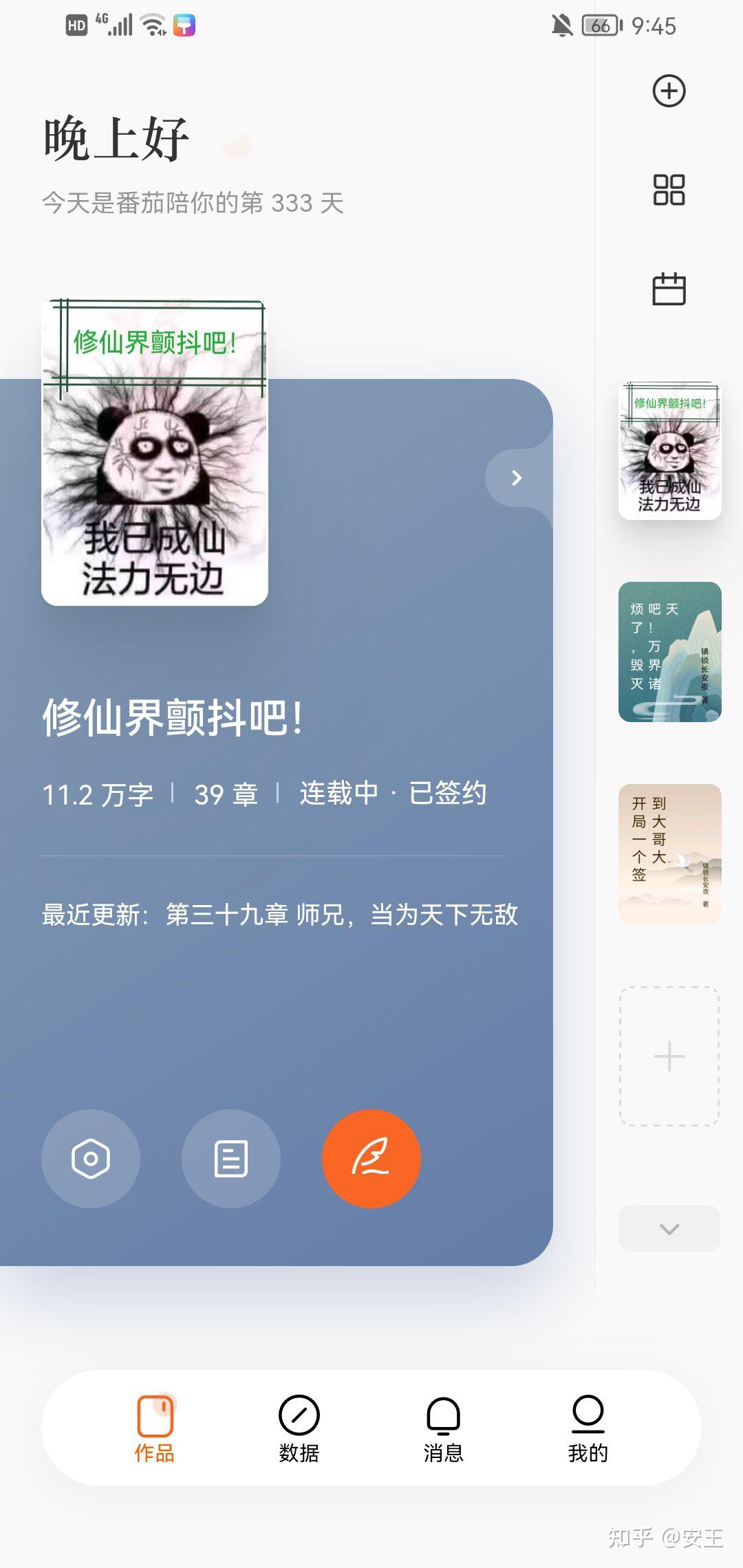Tap the right arrow on the book card
743x1568 pixels.
[517, 478]
